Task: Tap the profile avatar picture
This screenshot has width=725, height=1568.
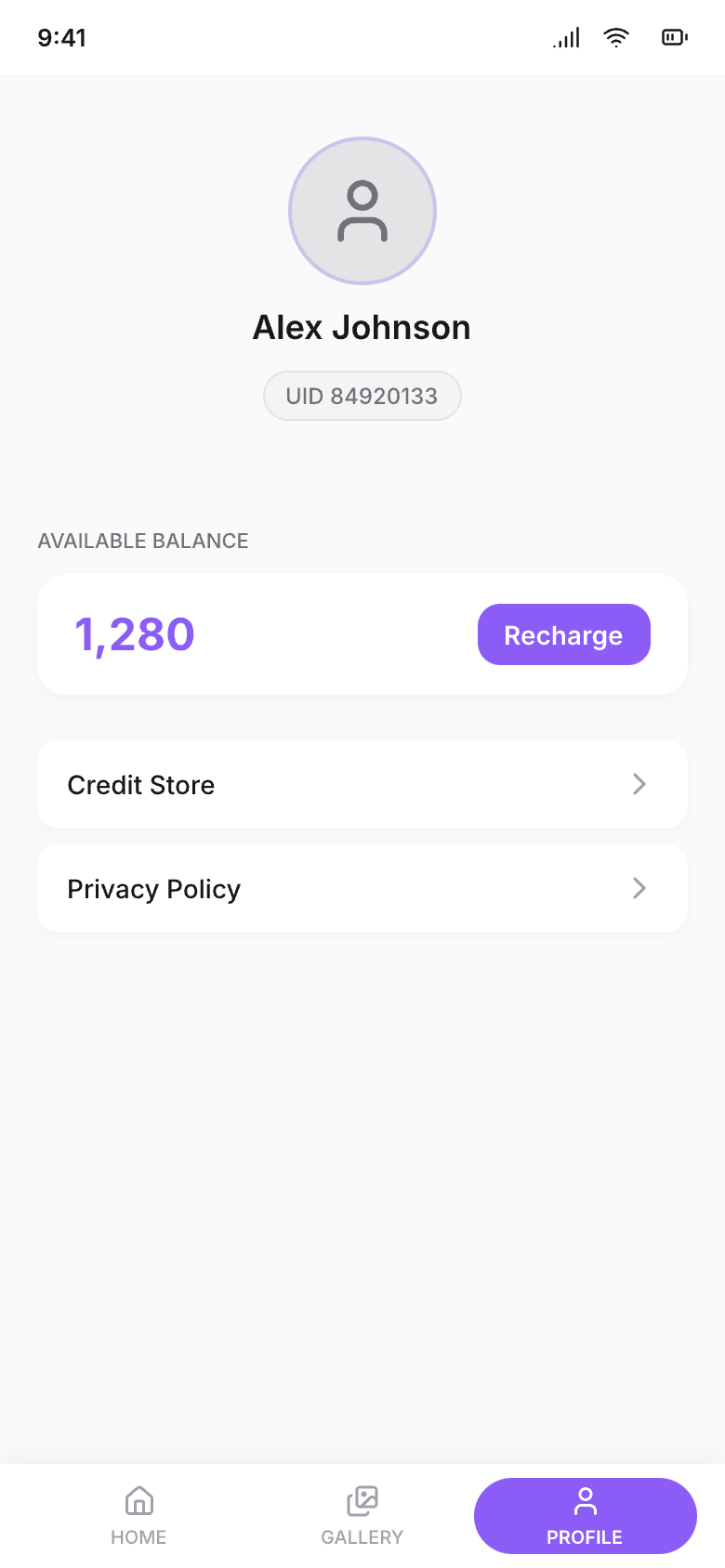Action: click(362, 211)
